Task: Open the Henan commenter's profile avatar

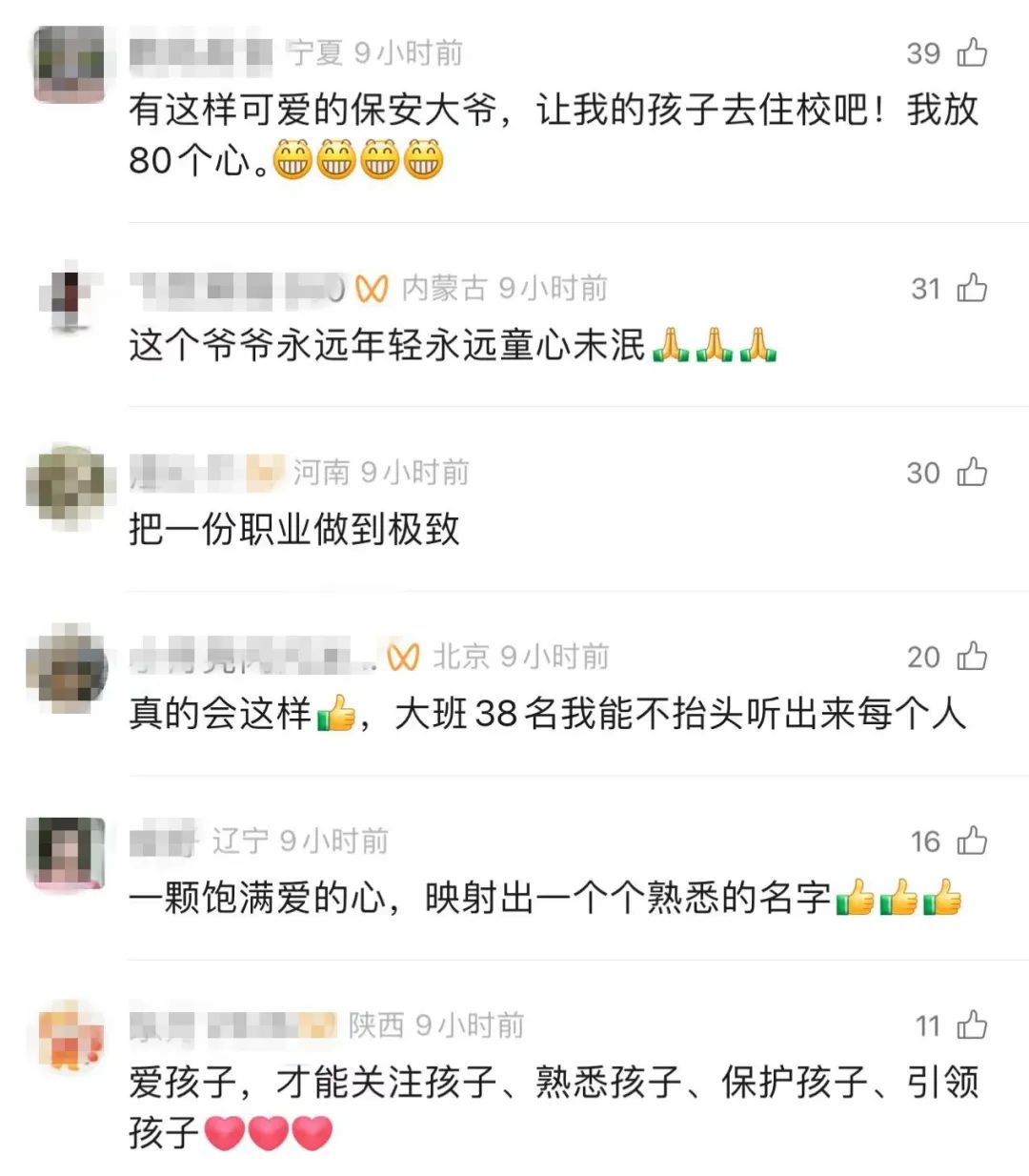Action: (65, 486)
